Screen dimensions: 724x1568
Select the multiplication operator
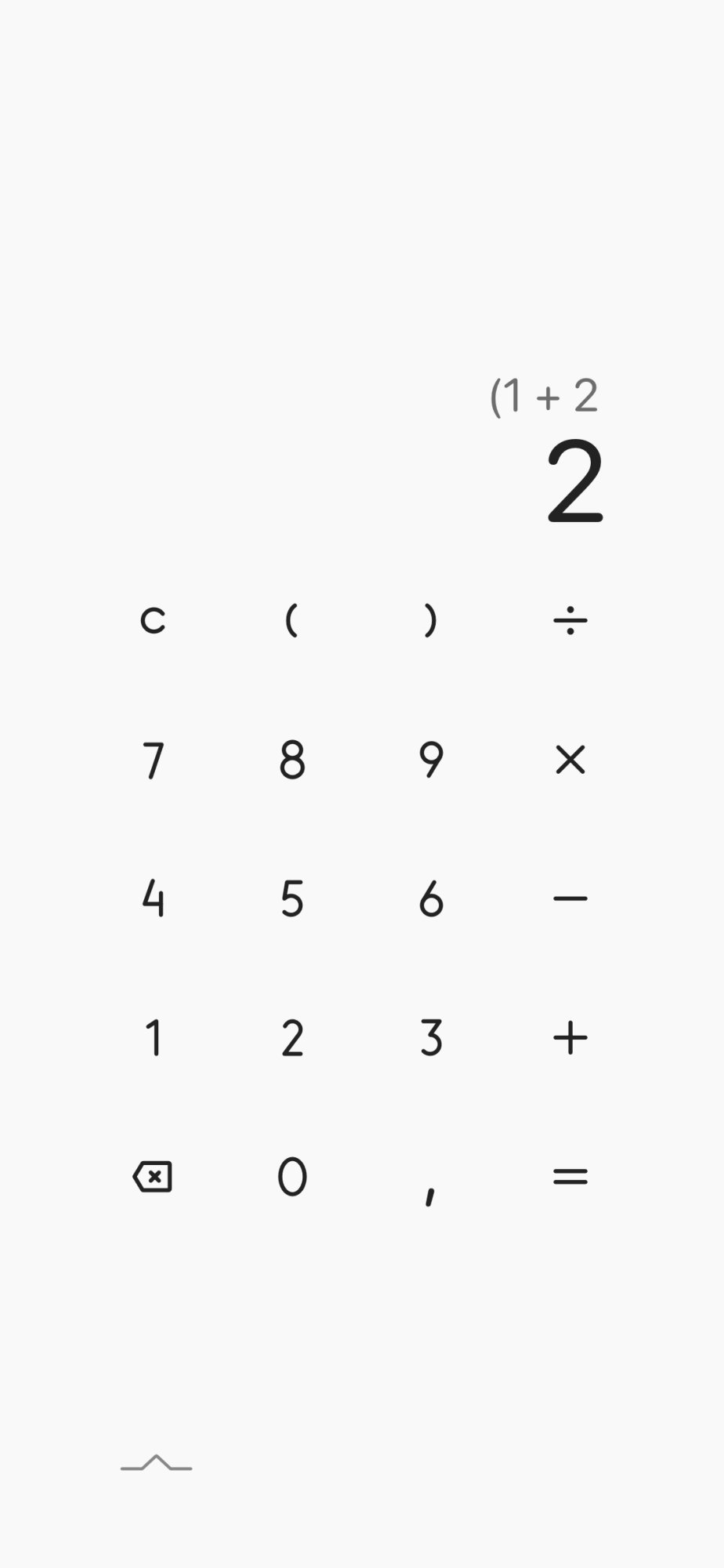[x=570, y=760]
